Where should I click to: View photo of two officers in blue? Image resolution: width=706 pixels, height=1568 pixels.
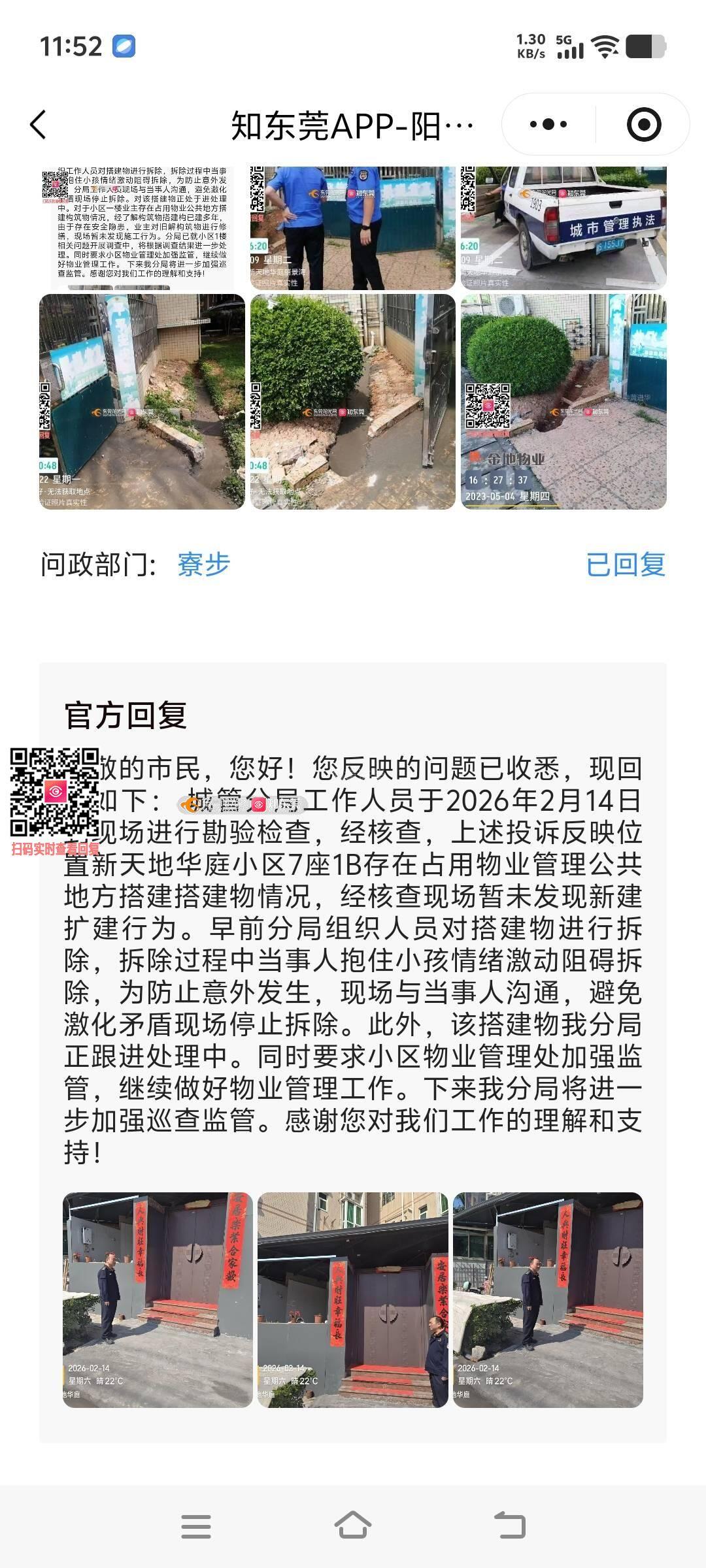[x=352, y=227]
